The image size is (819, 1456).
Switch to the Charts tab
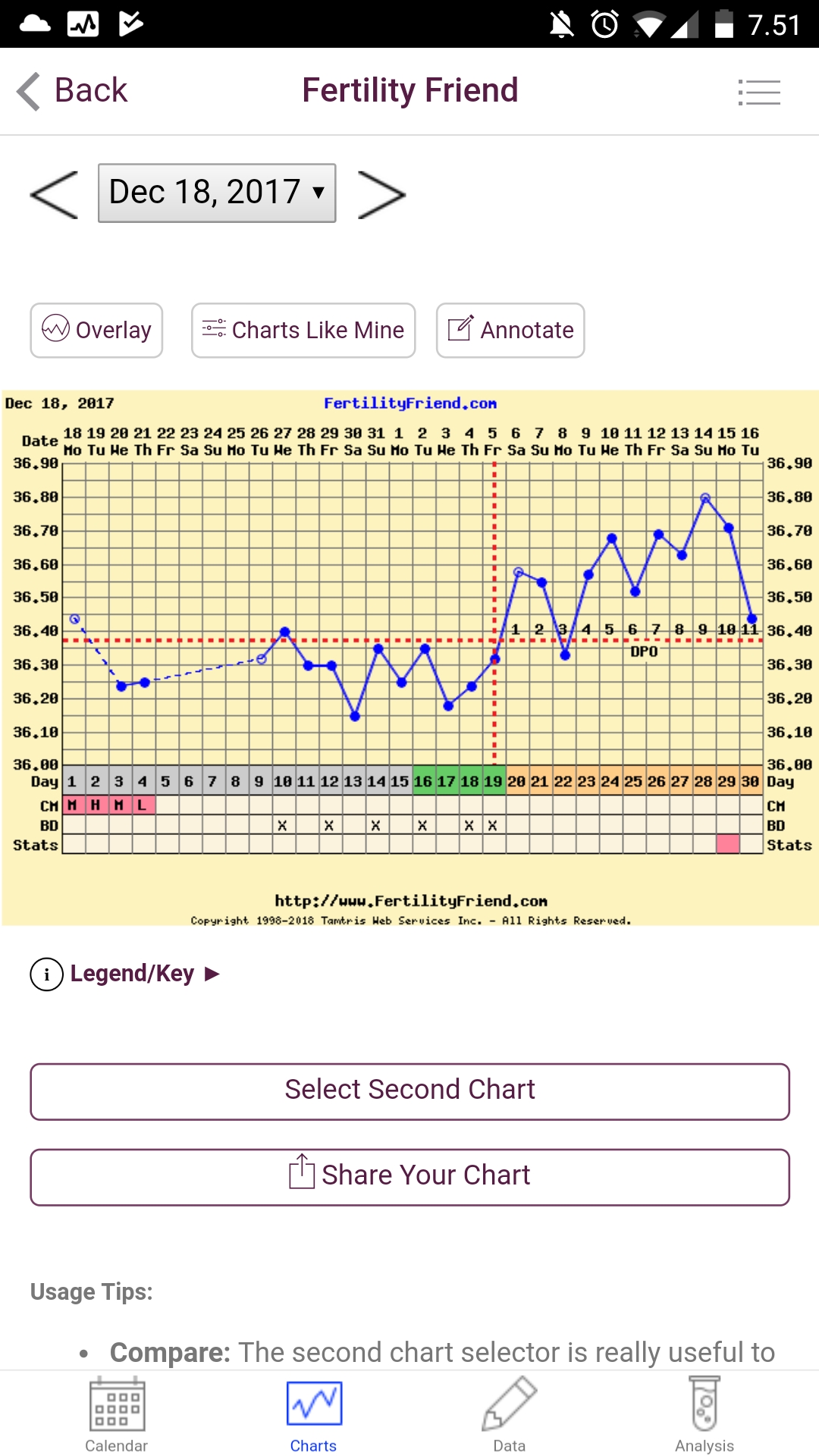(x=313, y=1415)
